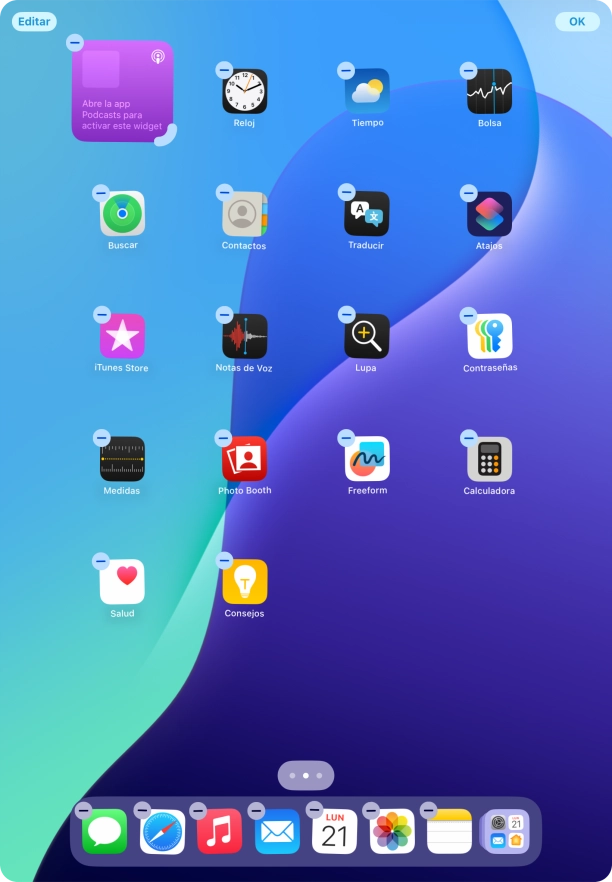Open the Reloj app
Viewport: 612px width, 882px height.
coord(244,92)
